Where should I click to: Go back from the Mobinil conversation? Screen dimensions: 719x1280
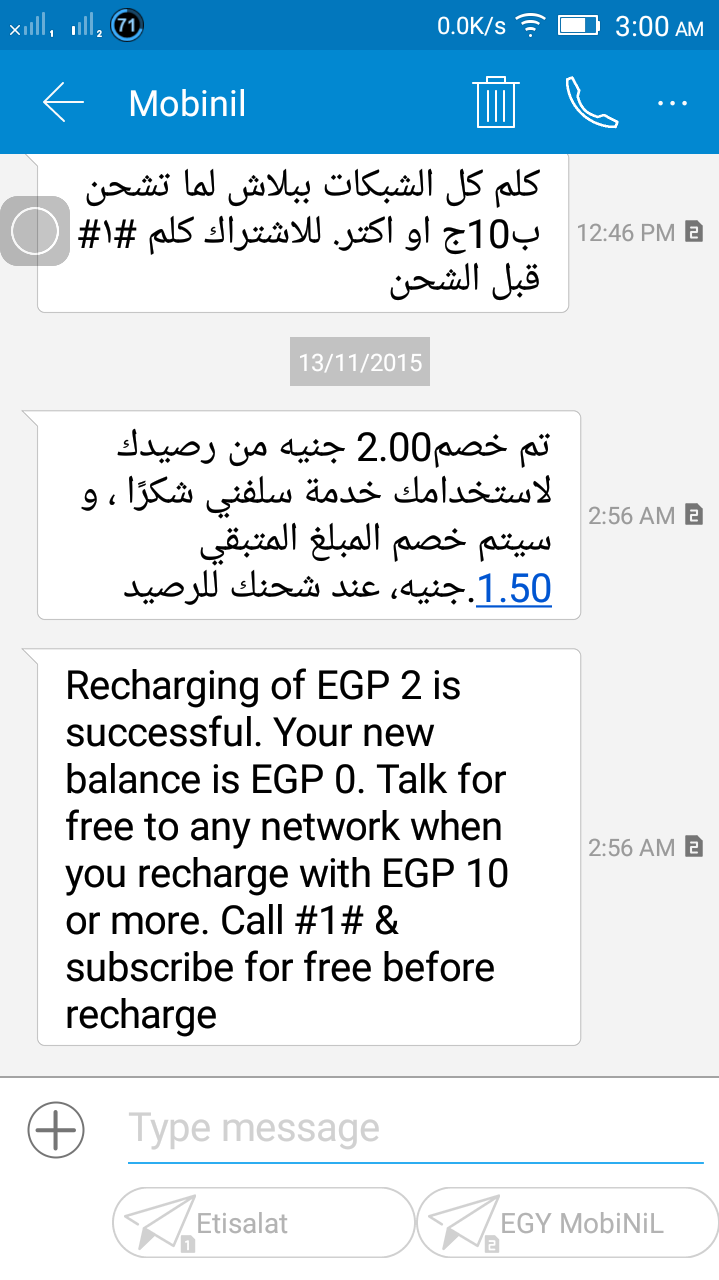(63, 103)
